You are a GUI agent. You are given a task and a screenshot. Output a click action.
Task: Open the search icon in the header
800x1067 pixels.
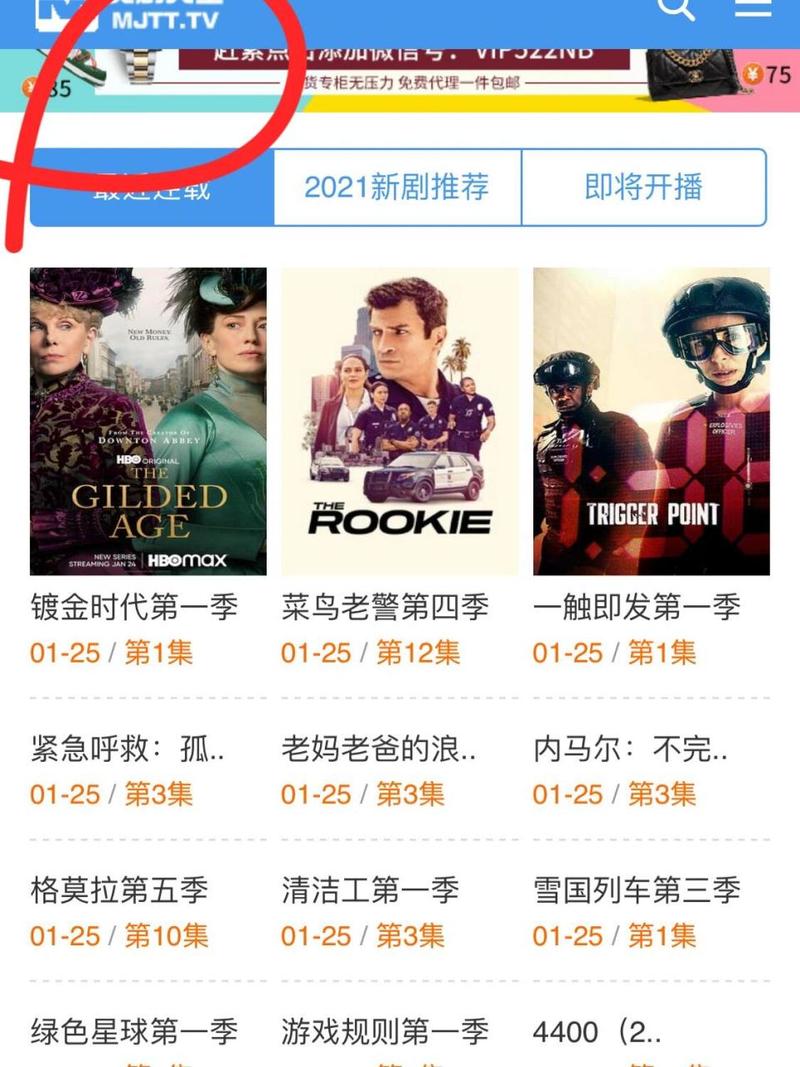coord(676,8)
